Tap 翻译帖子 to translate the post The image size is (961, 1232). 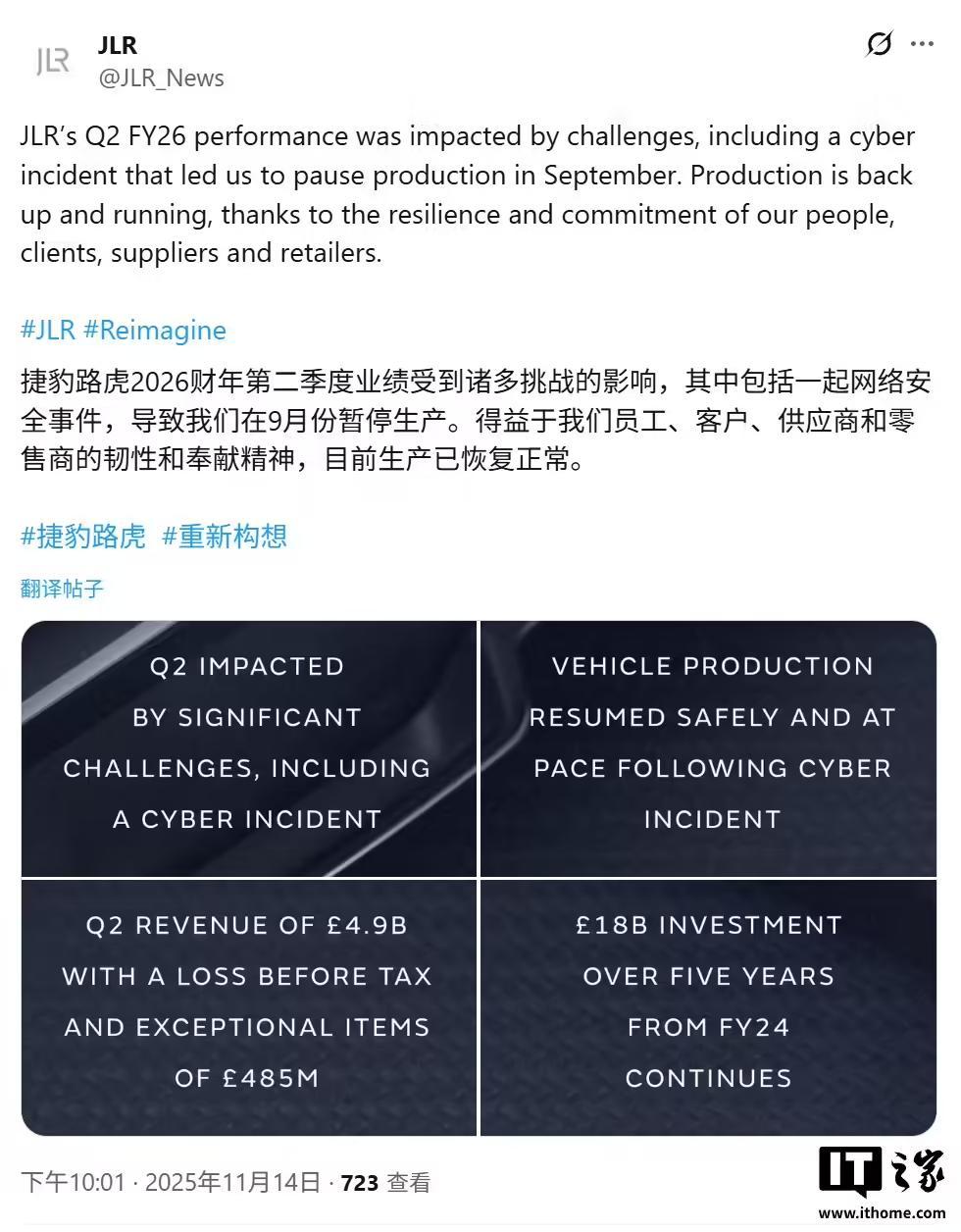62,589
